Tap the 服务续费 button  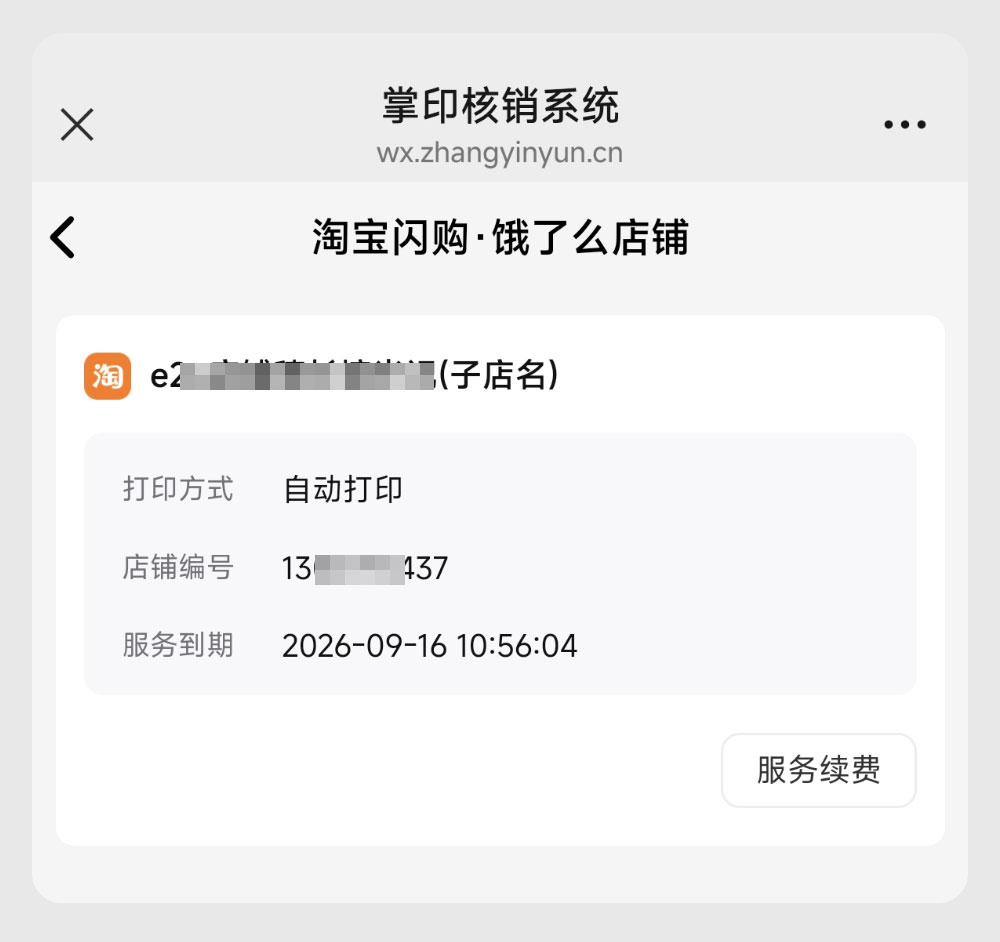[818, 771]
